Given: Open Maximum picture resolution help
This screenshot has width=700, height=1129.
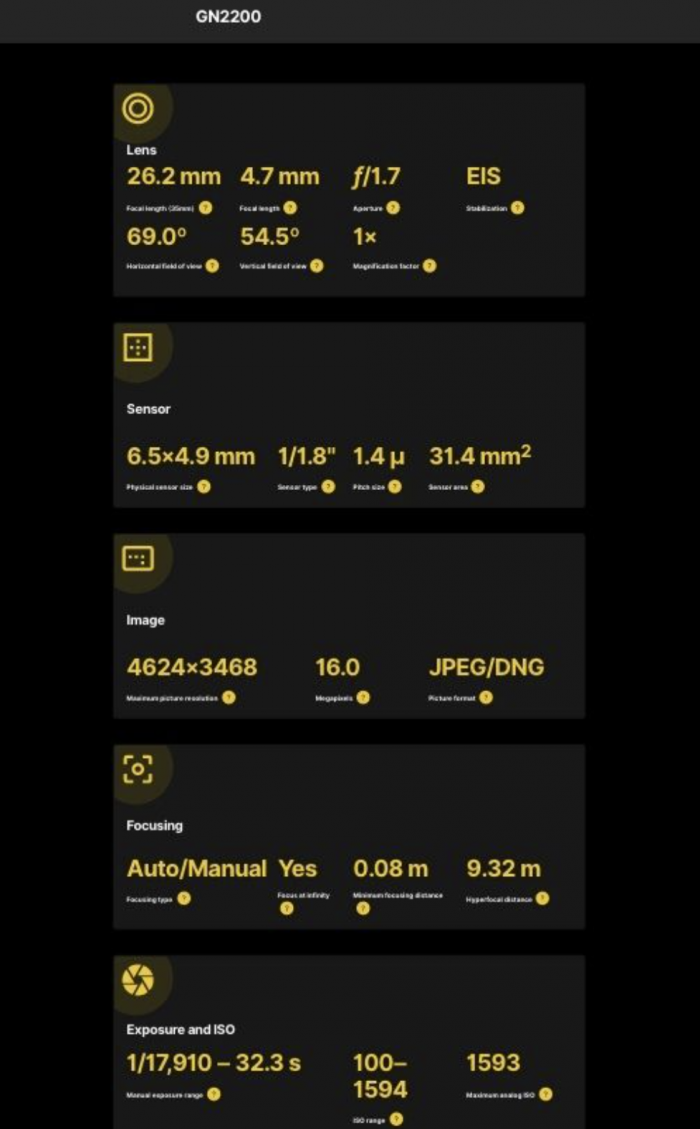Looking at the screenshot, I should [229, 697].
